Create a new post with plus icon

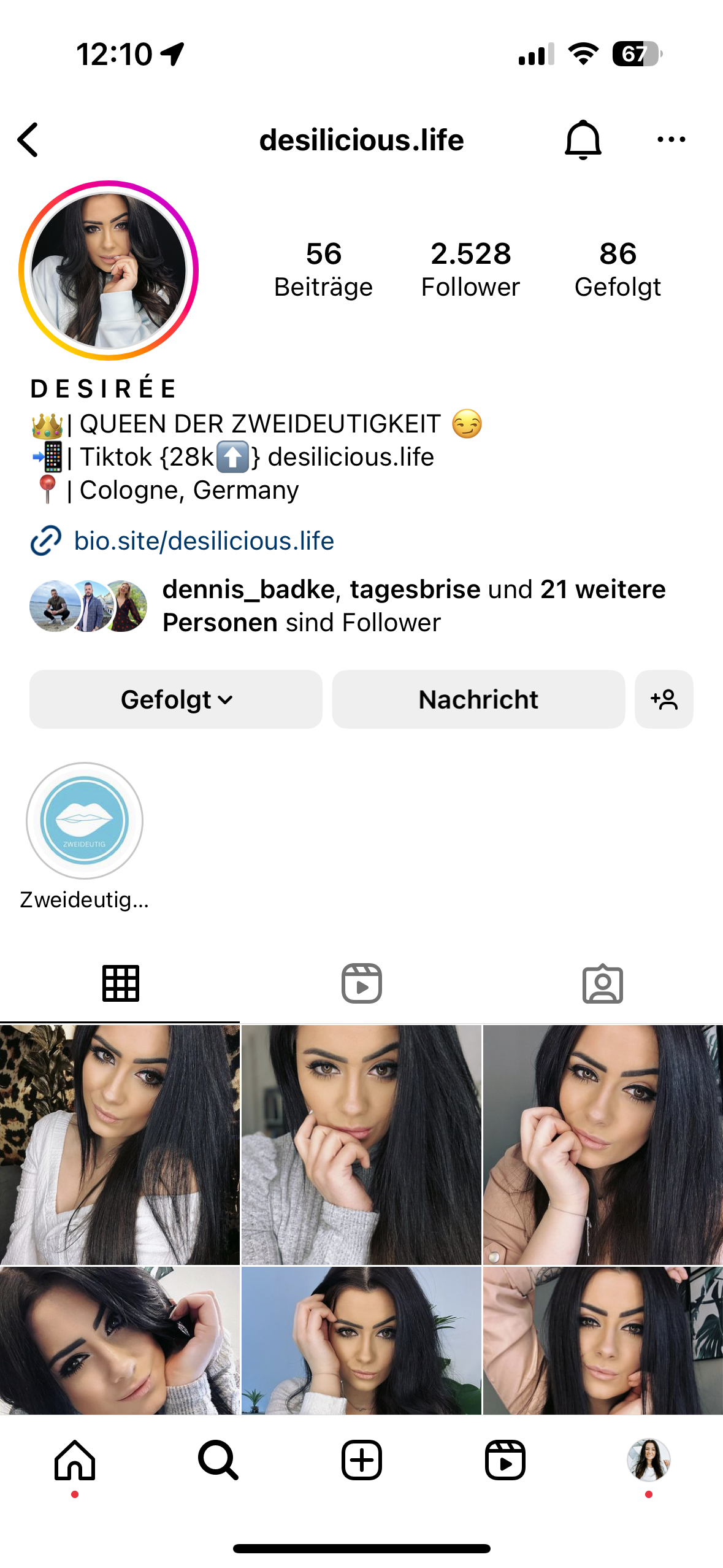coord(361,1460)
